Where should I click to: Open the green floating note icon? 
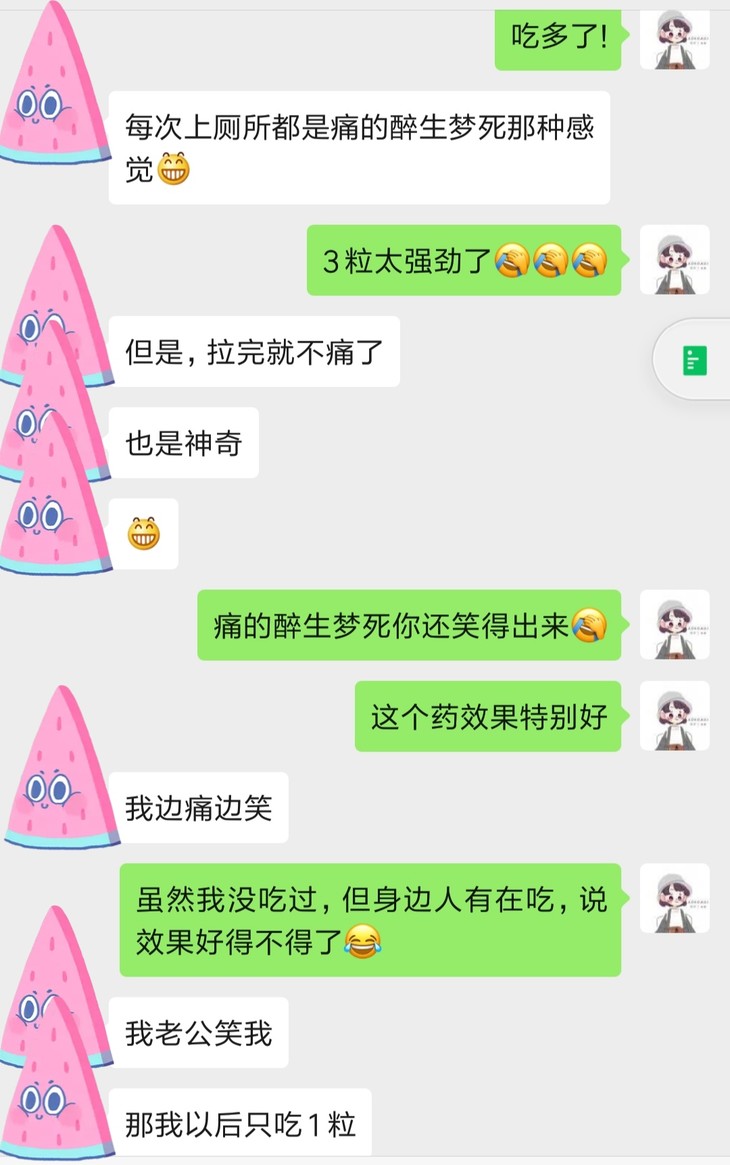(x=695, y=360)
